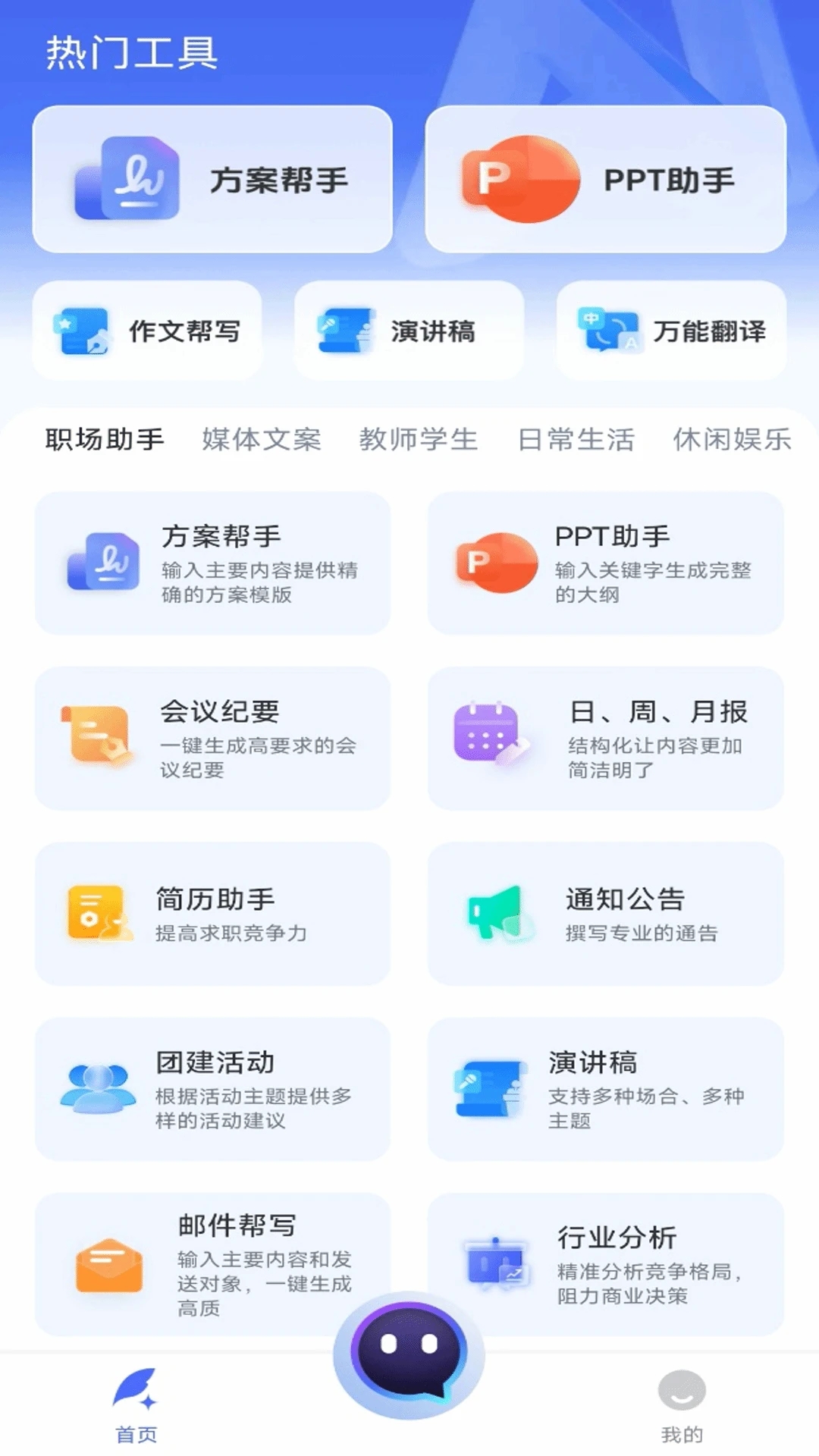Tap the 演讲稿 quick access button

coord(409,331)
